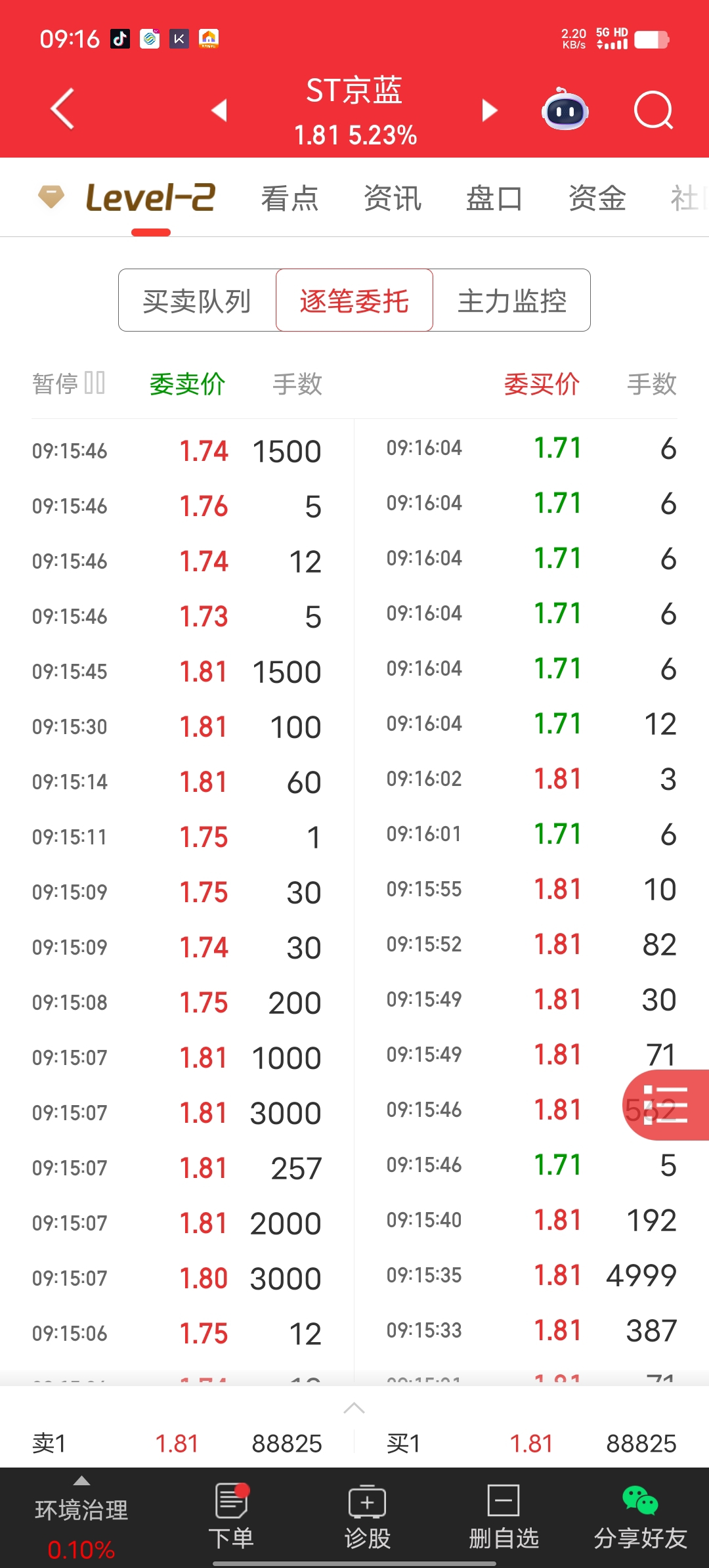The height and width of the screenshot is (1568, 709).
Task: Open stock search
Action: [x=653, y=110]
